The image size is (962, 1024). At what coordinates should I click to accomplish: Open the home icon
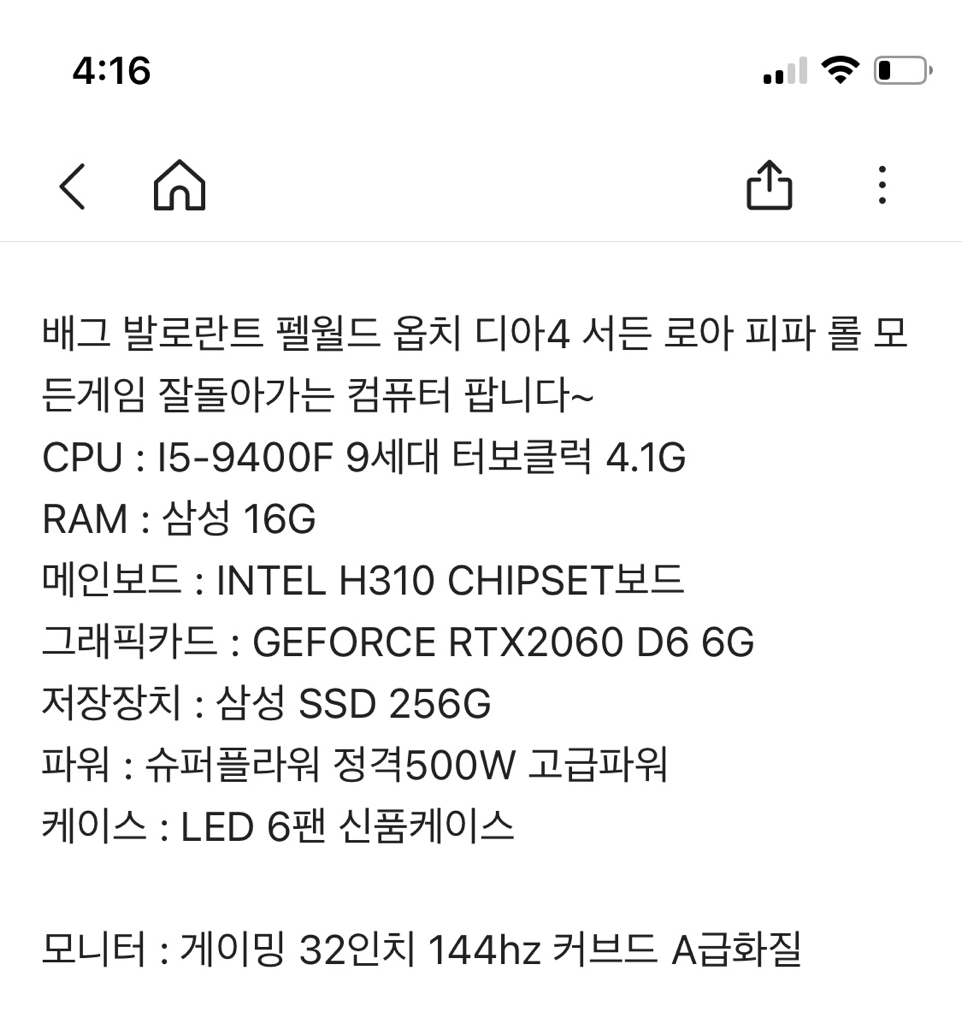[179, 186]
